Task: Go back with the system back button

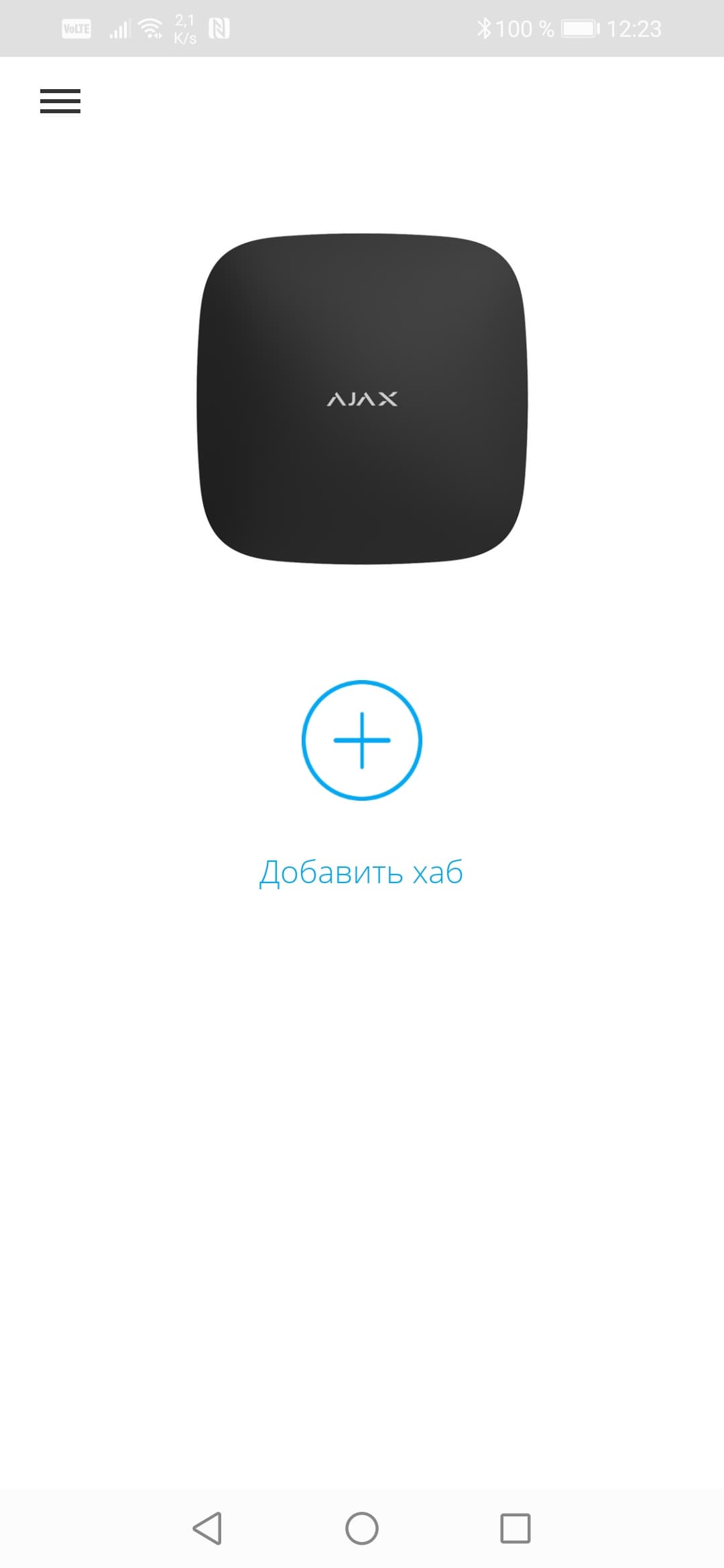Action: click(x=207, y=1528)
